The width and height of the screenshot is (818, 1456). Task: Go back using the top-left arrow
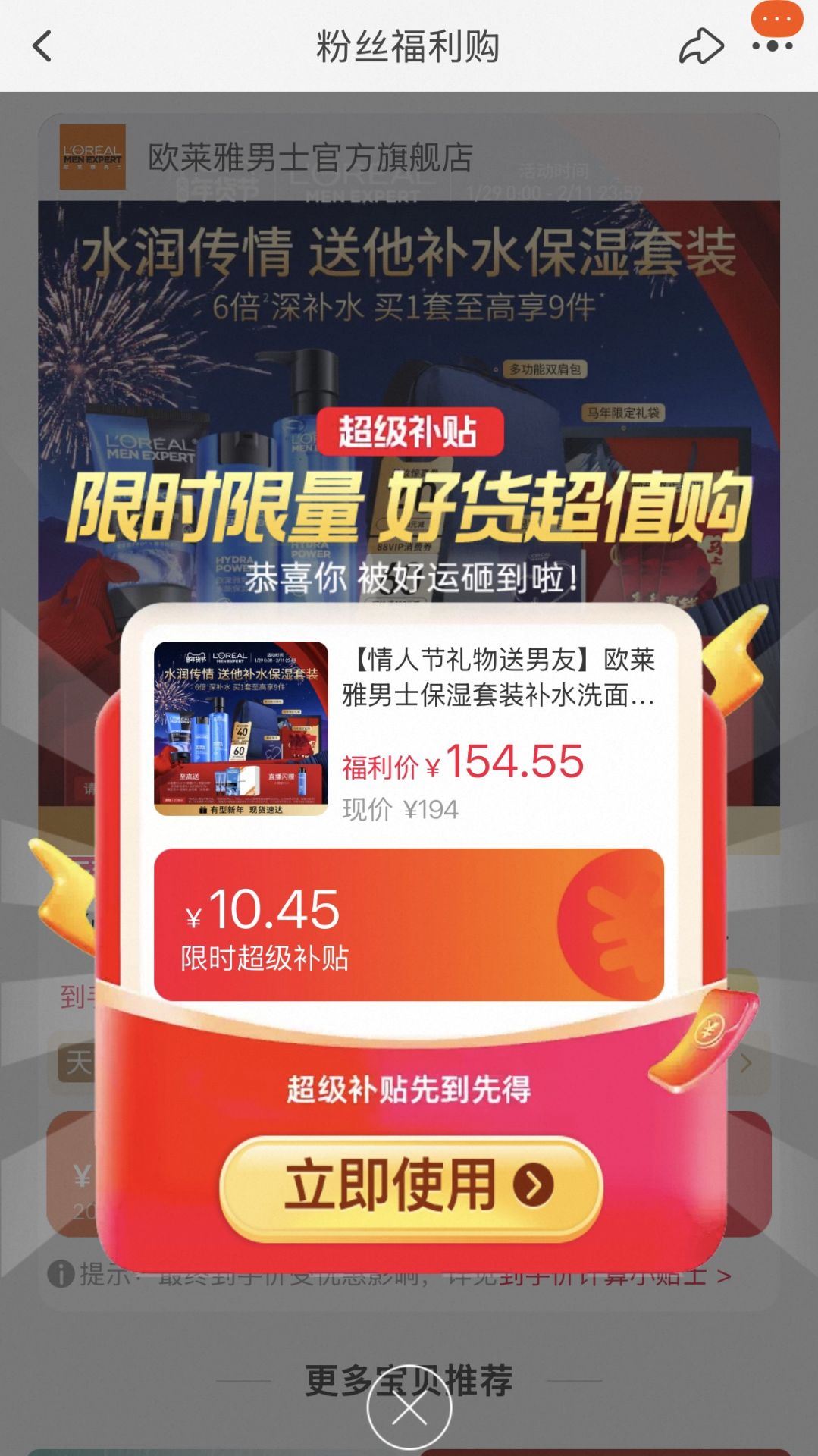click(x=42, y=46)
